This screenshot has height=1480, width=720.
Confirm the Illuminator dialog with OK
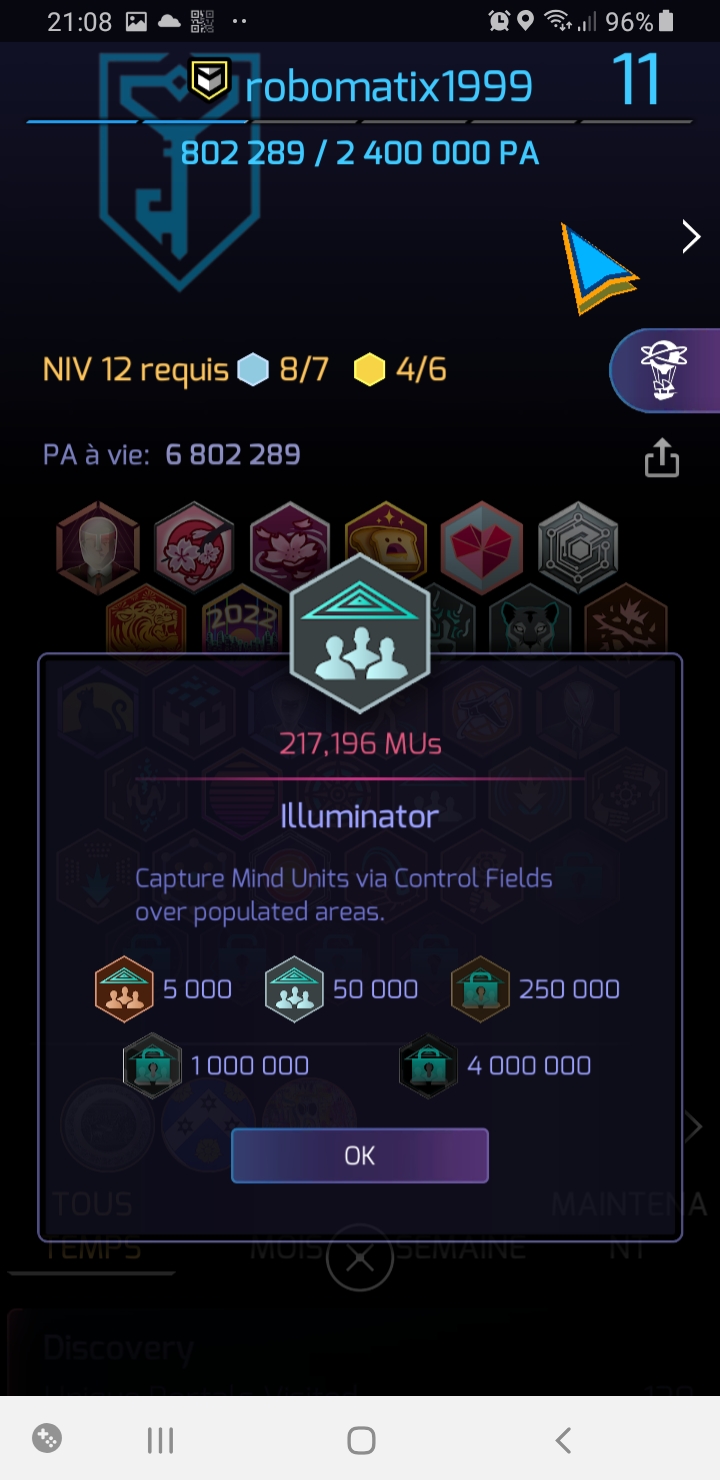360,1155
